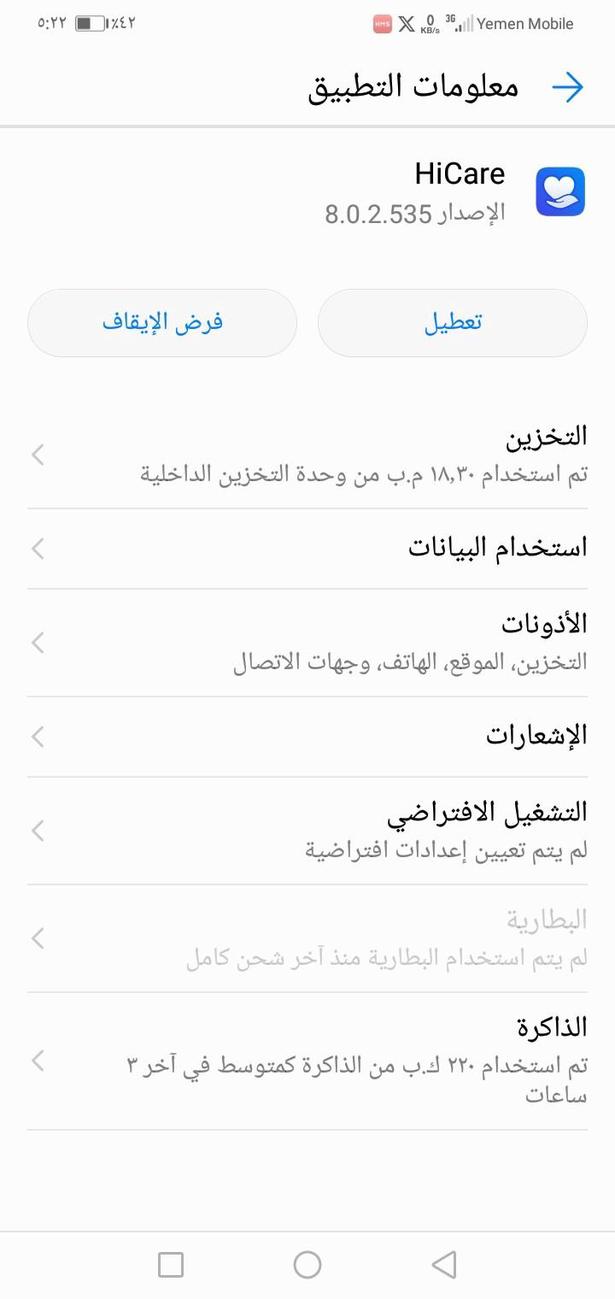The width and height of the screenshot is (615, 1299).
Task: Open استخدام البيانات (Data usage)
Action: (x=307, y=548)
